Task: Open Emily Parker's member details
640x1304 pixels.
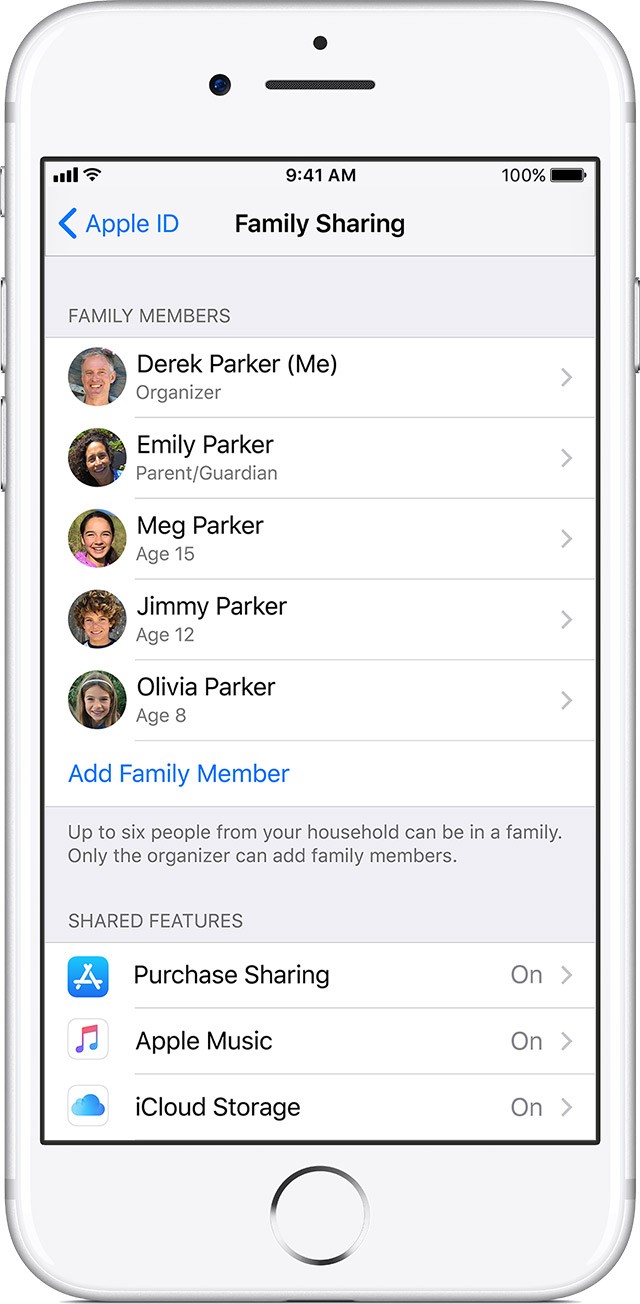Action: [320, 458]
